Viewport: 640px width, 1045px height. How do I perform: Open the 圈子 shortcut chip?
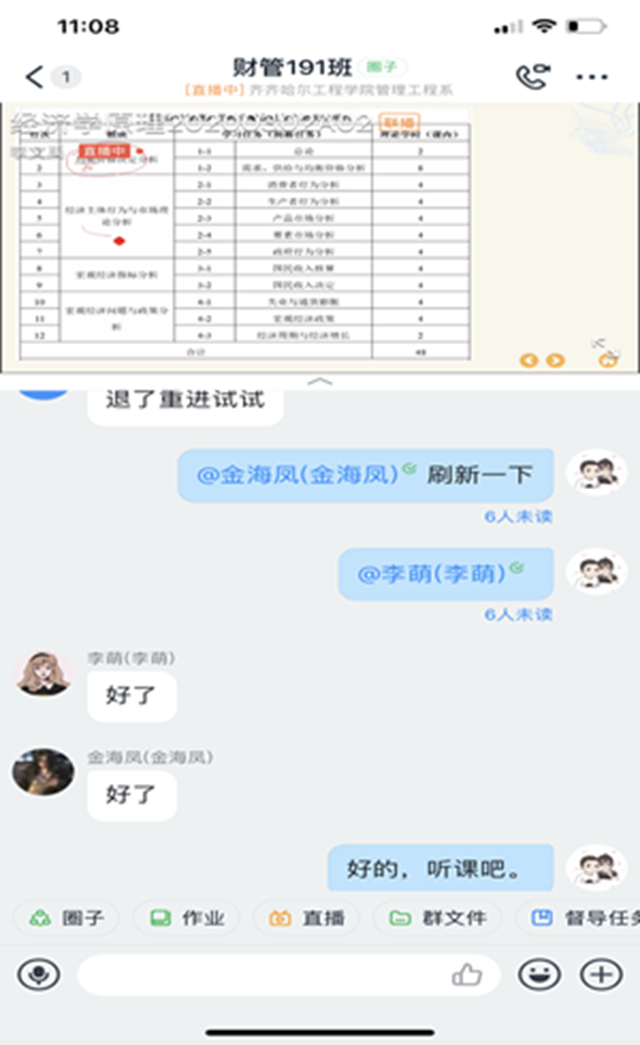pyautogui.click(x=67, y=917)
